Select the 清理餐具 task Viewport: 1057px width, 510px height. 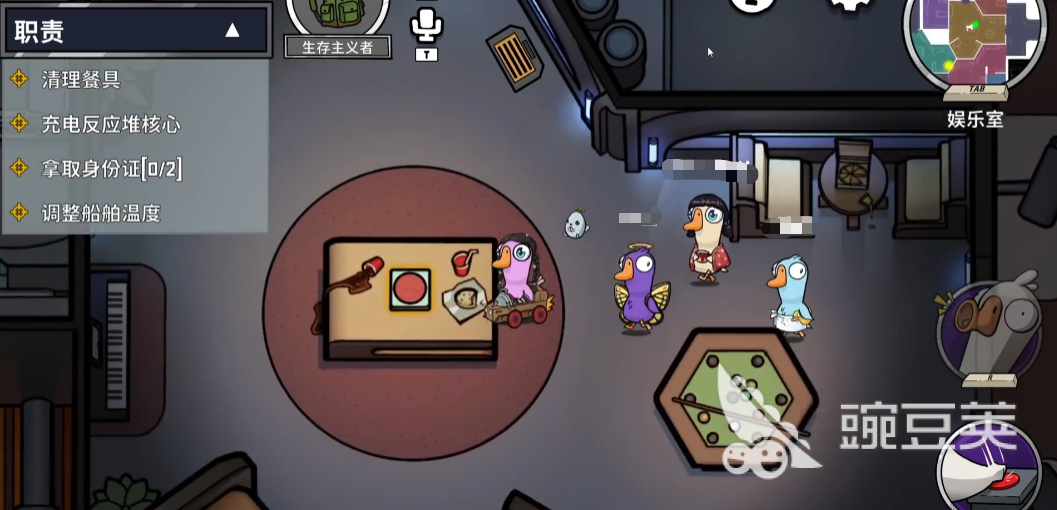click(x=80, y=78)
